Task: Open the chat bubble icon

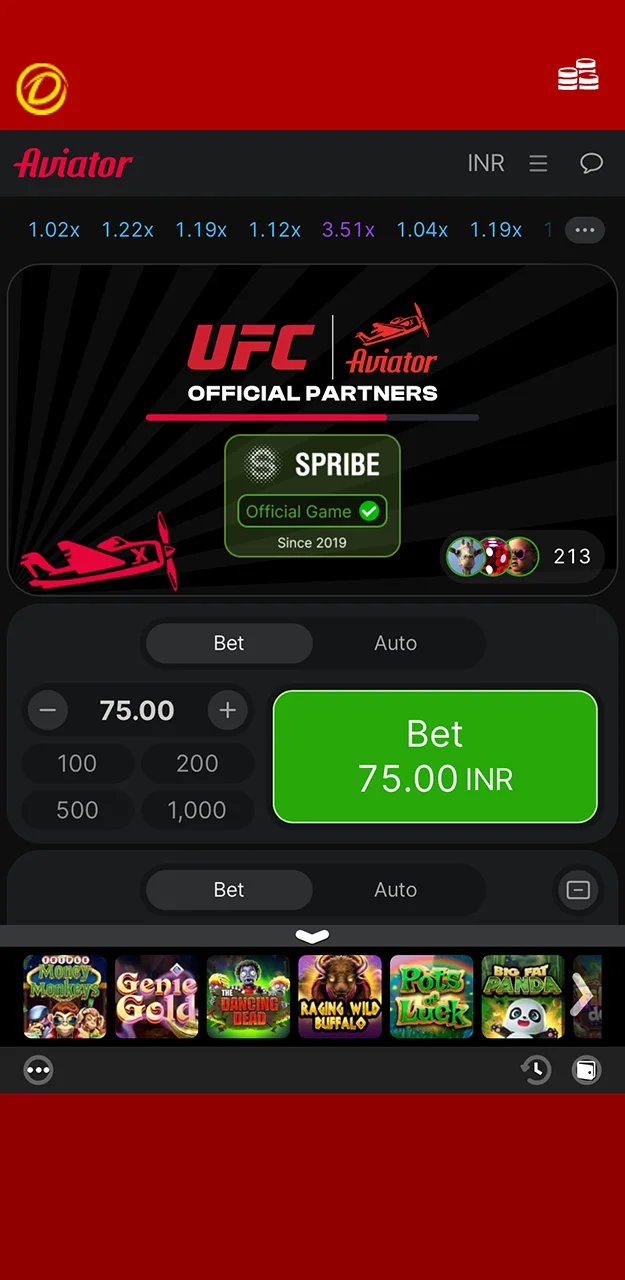Action: [x=591, y=164]
